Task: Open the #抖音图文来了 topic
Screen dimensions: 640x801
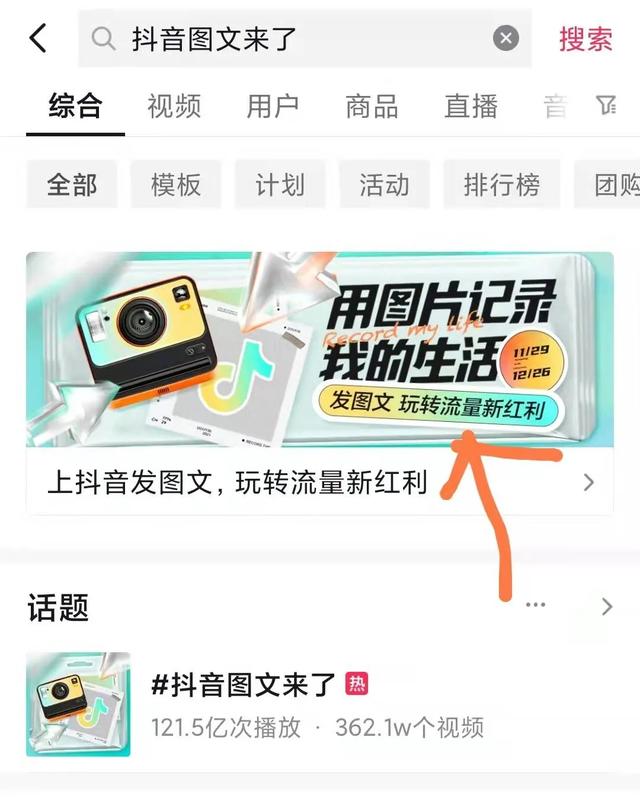Action: [243, 685]
